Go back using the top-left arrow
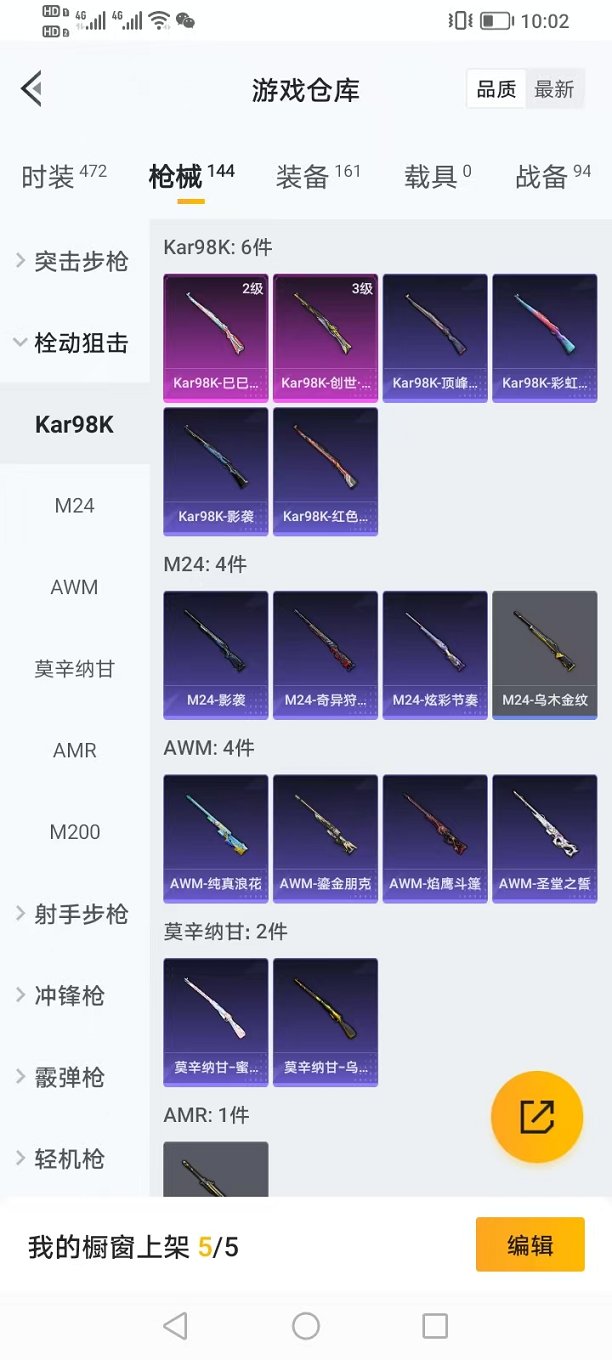This screenshot has height=1360, width=612. point(32,89)
